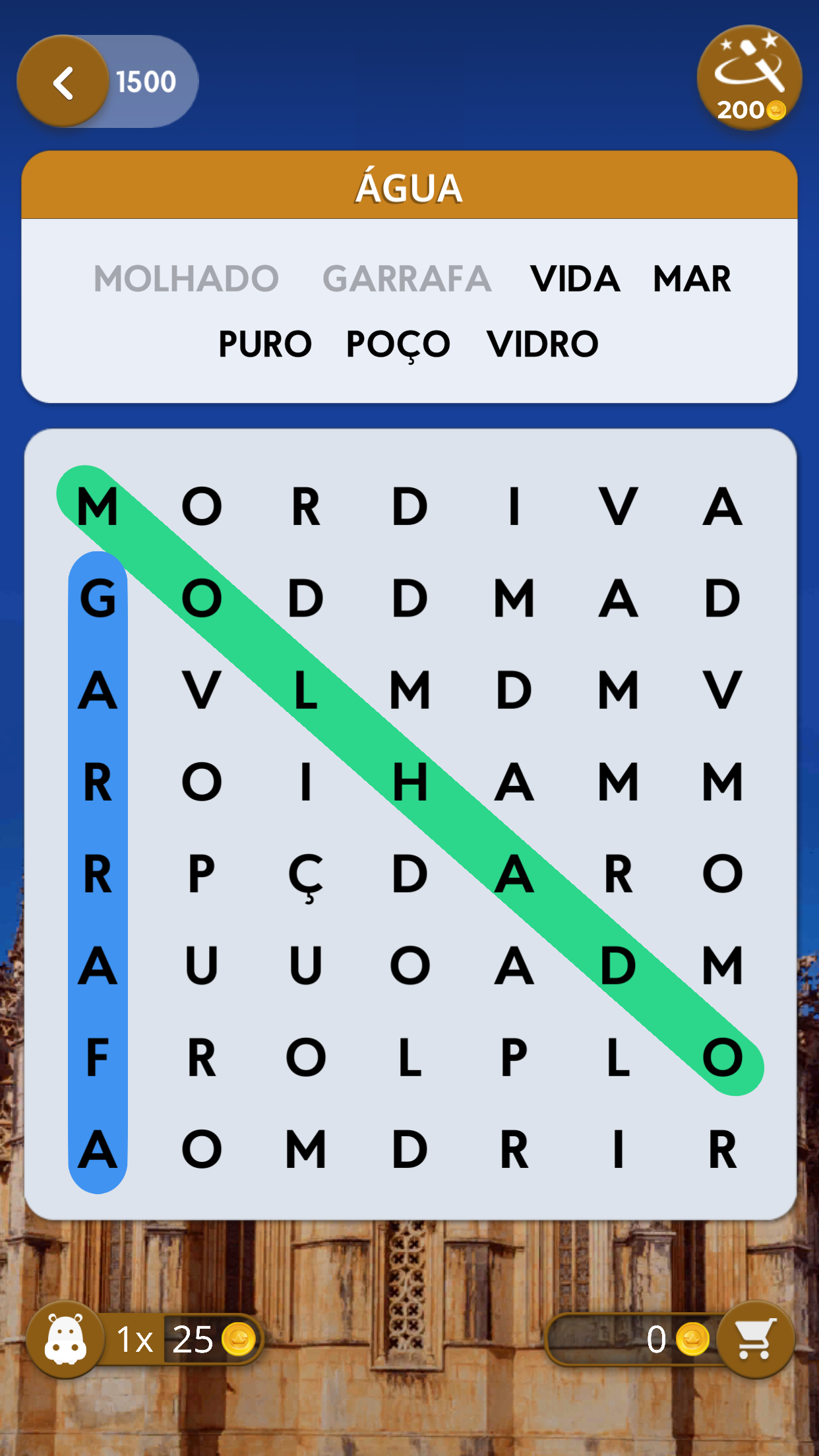Open the shopping cart store
The width and height of the screenshot is (819, 1456).
tap(755, 1339)
